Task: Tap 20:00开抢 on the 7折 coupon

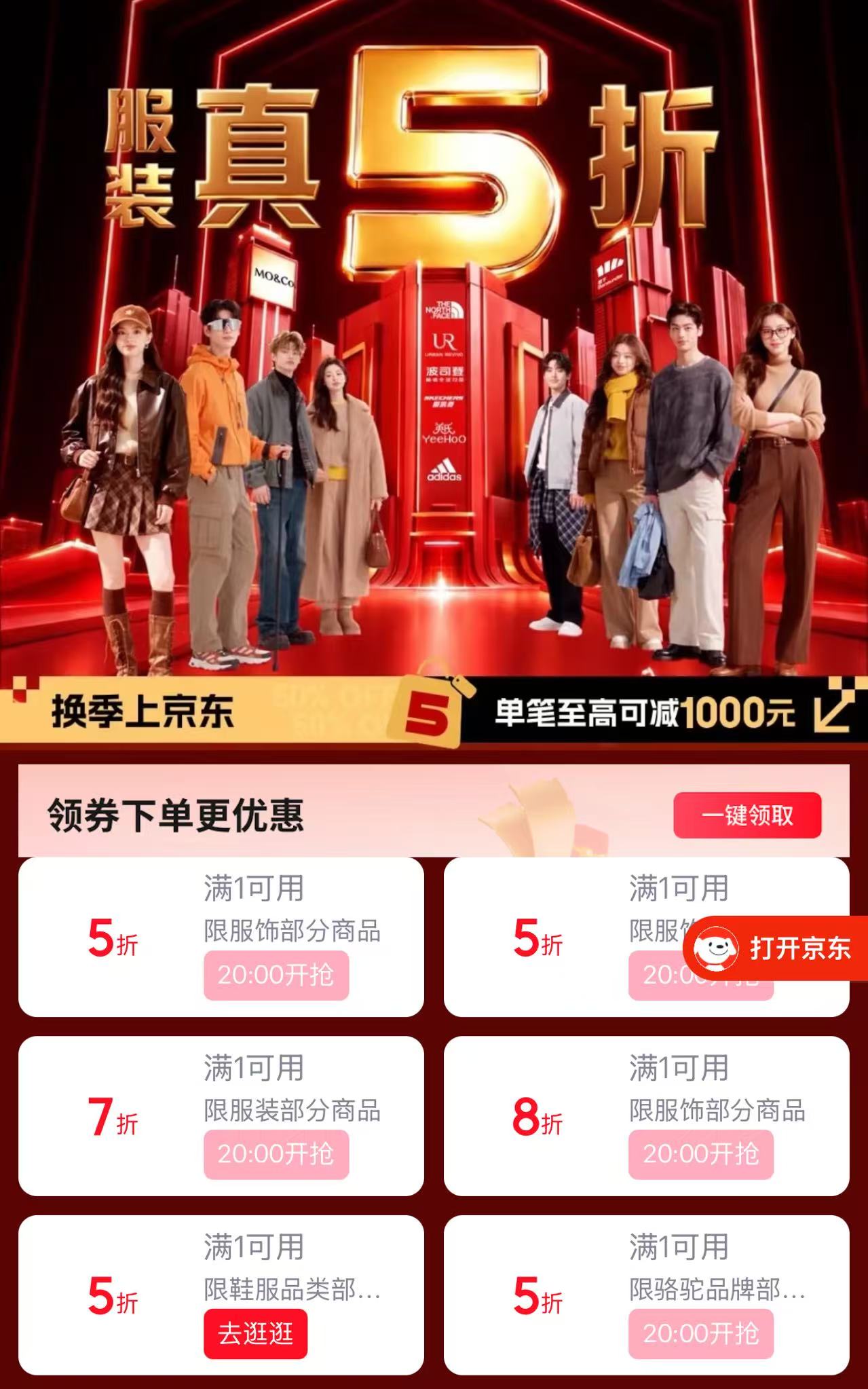Action: (x=276, y=1154)
